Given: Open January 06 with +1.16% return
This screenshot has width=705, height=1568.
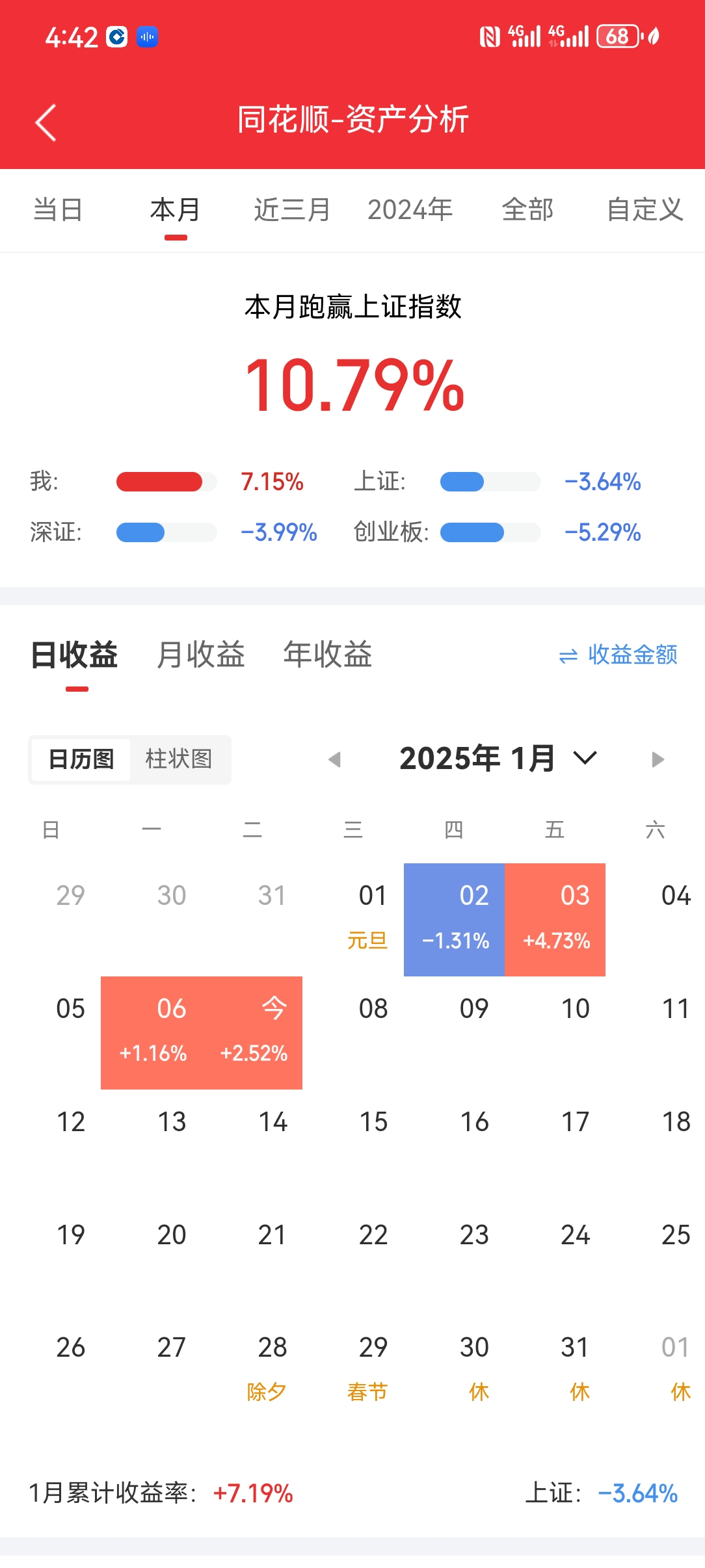Looking at the screenshot, I should click(x=152, y=1032).
